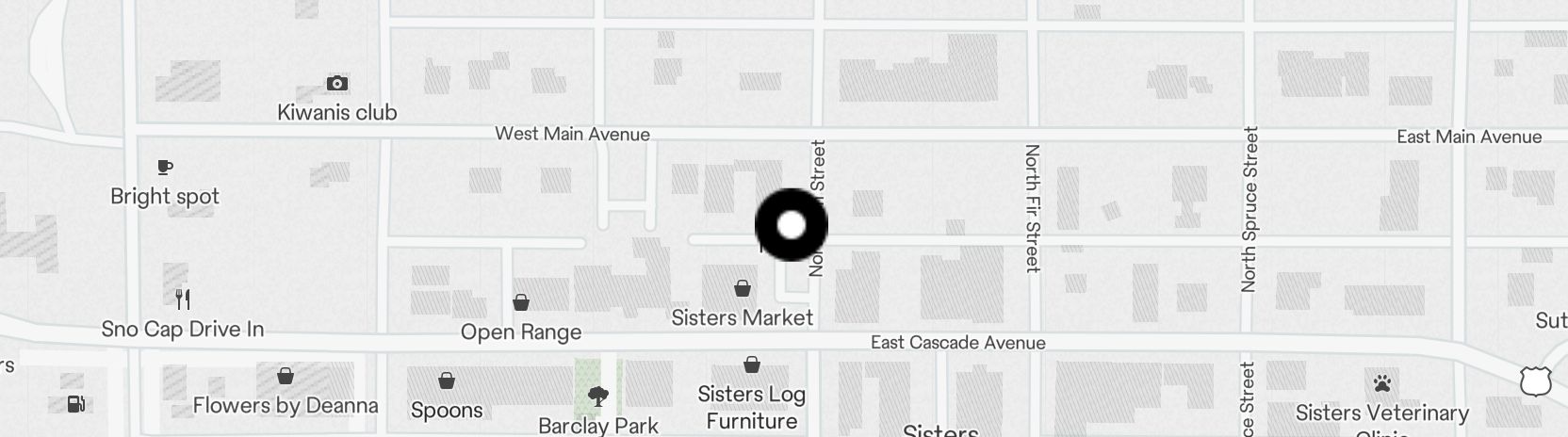
Task: Select the Bright spot cafe marker
Action: point(165,168)
